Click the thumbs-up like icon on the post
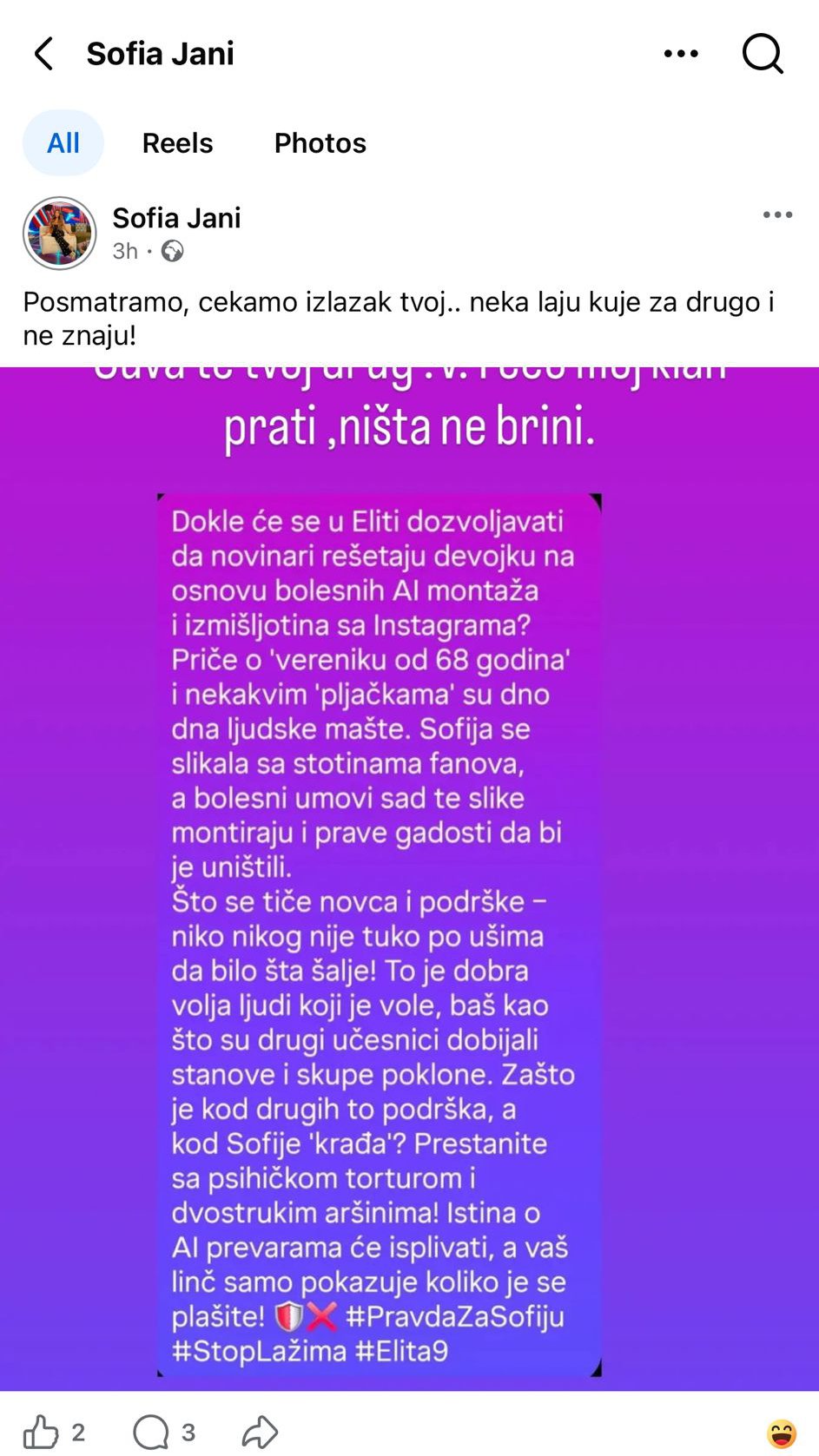 pyautogui.click(x=43, y=1433)
